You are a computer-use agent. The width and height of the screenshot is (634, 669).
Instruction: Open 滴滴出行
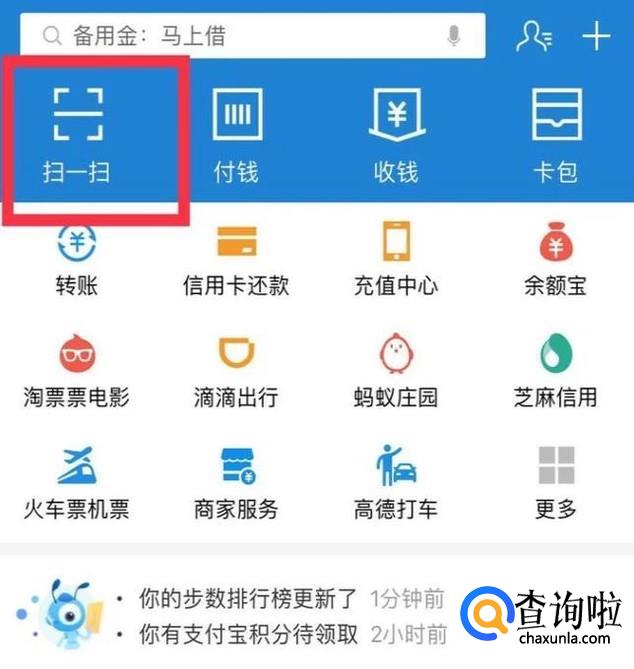[x=237, y=372]
